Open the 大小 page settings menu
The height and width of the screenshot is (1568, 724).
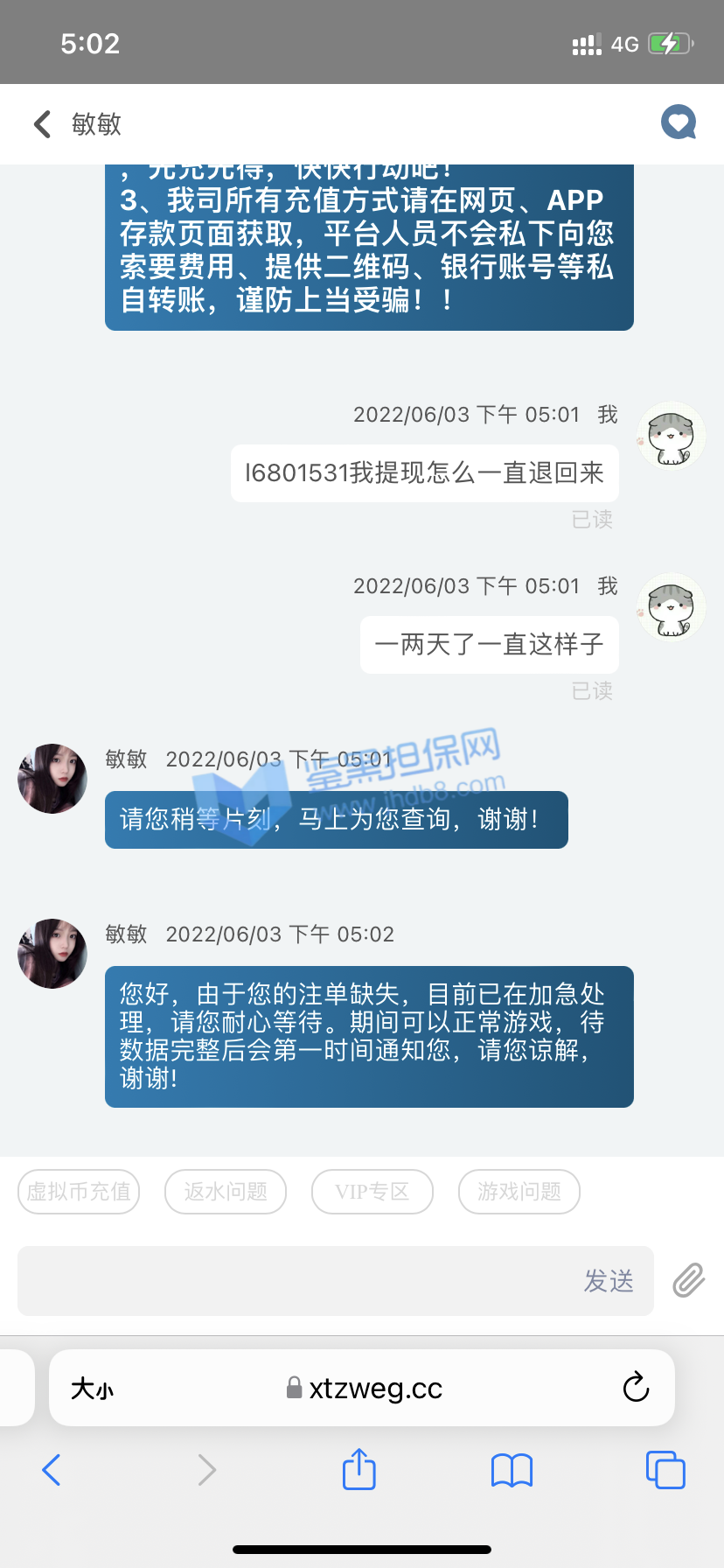(92, 1389)
